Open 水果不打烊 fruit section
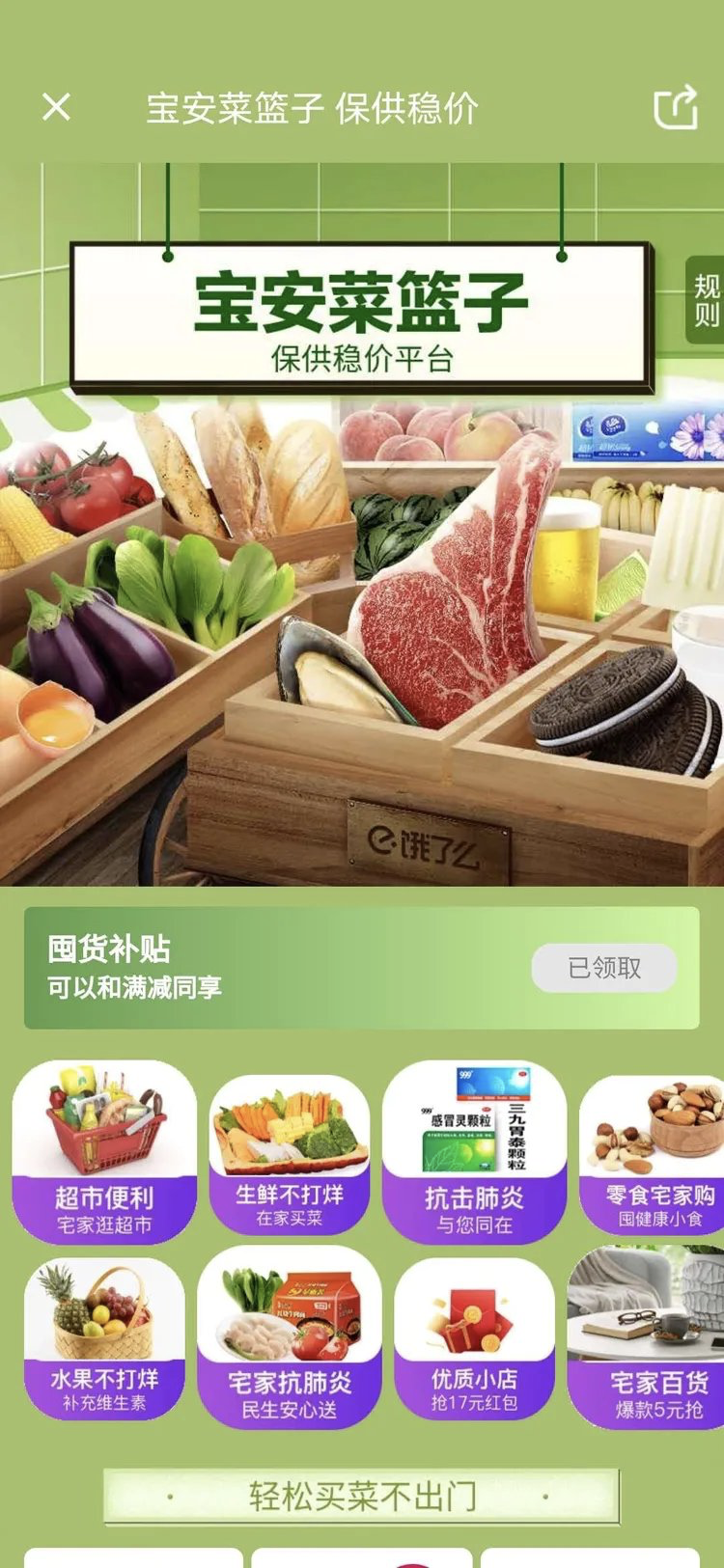 pos(104,1338)
